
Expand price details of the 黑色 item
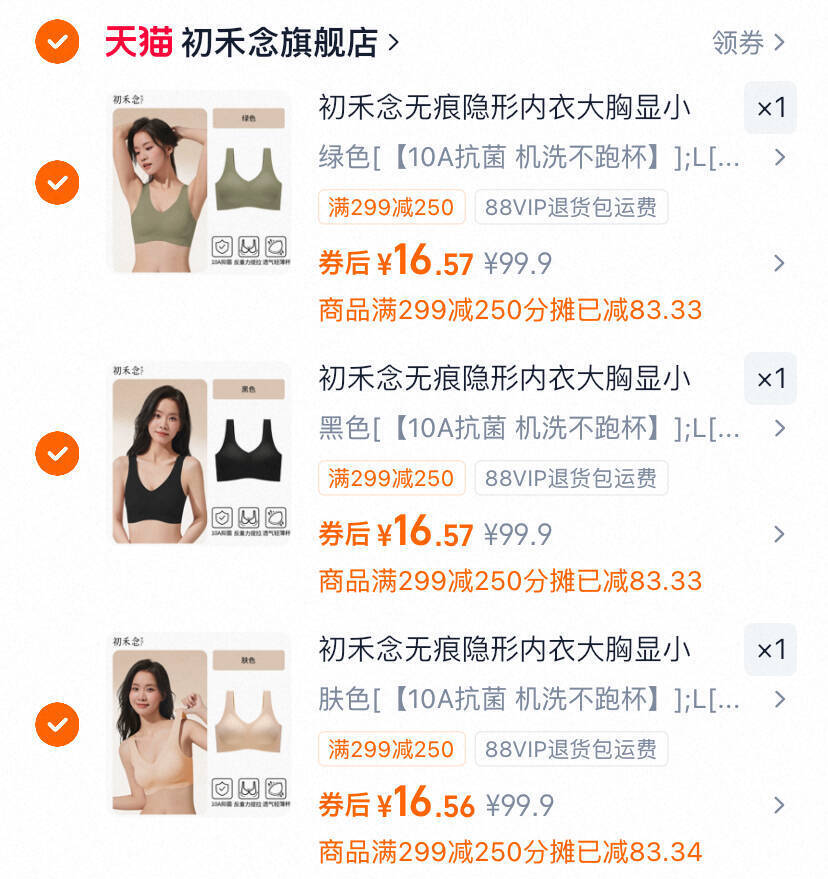pos(779,535)
